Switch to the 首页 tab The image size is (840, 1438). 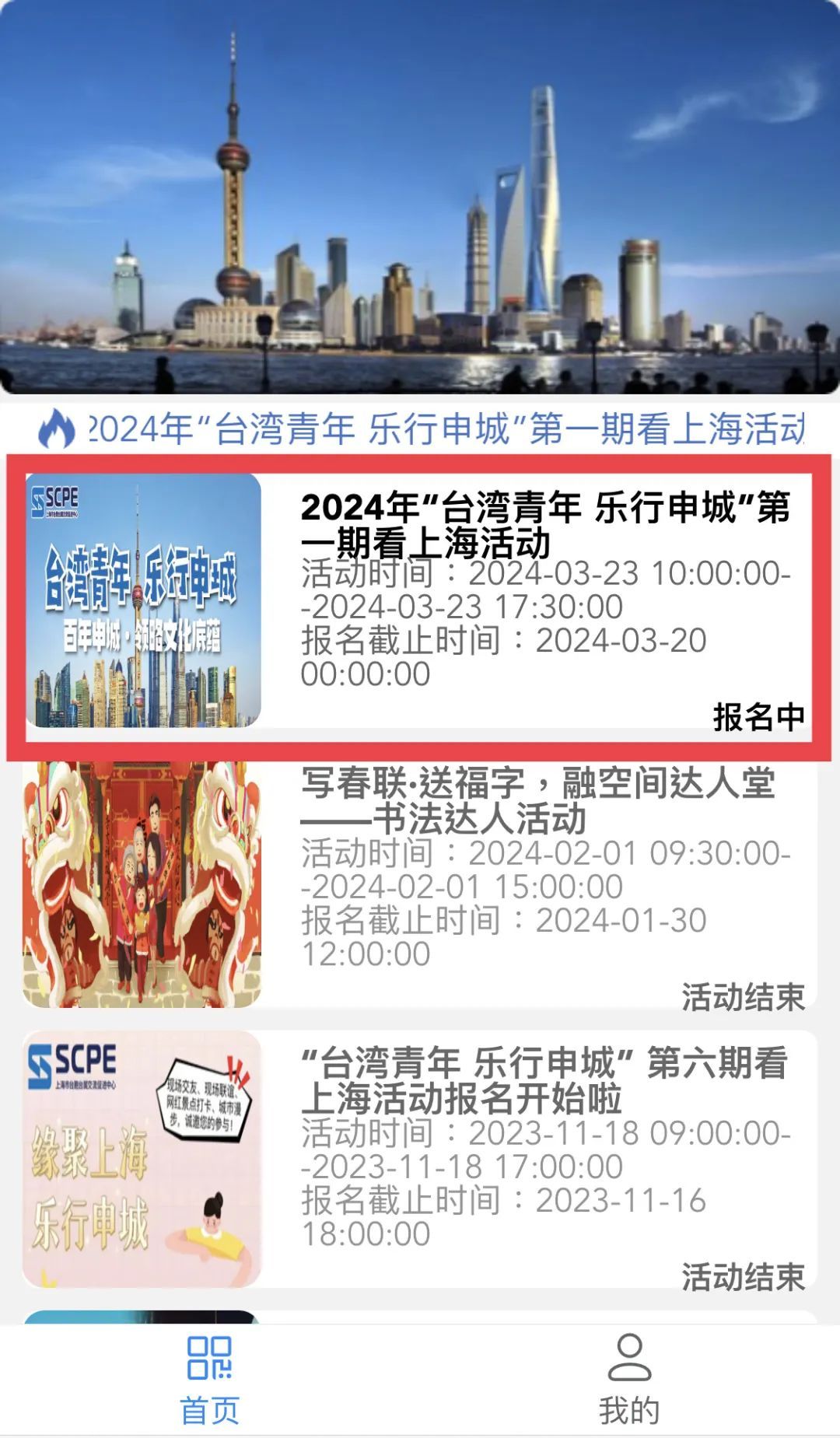coord(210,1380)
